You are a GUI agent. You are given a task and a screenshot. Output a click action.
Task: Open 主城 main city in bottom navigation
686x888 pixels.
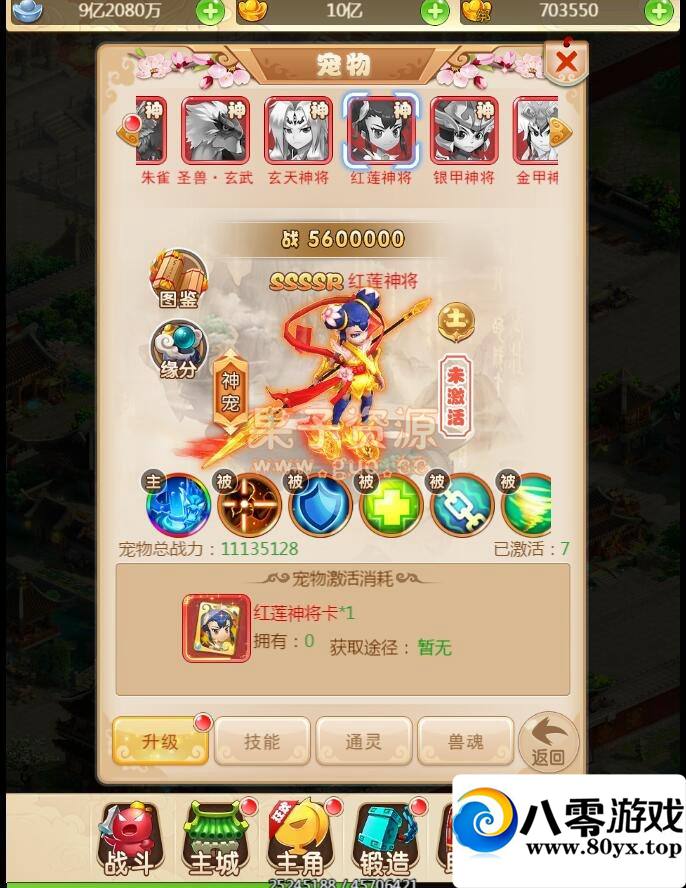(214, 837)
